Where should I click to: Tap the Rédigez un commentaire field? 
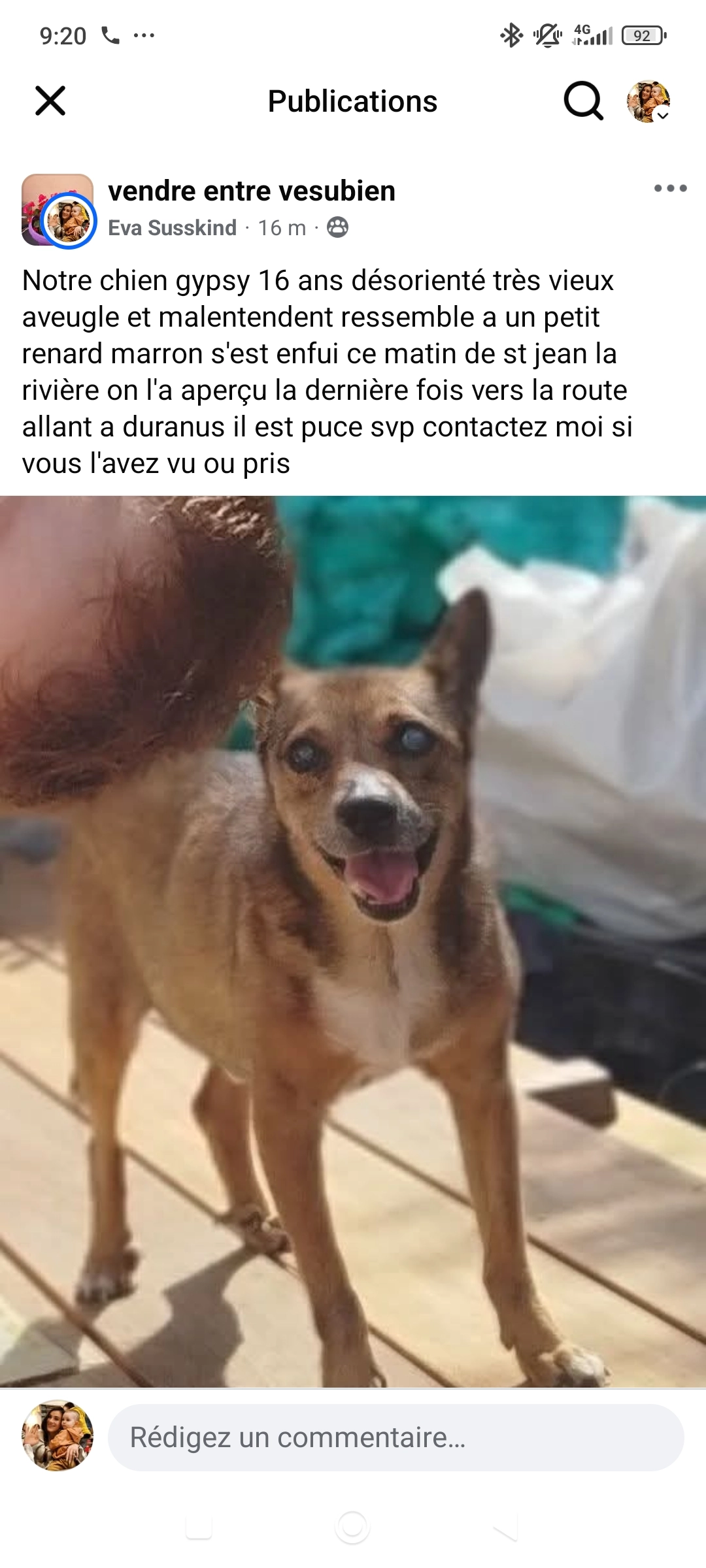click(x=395, y=1437)
